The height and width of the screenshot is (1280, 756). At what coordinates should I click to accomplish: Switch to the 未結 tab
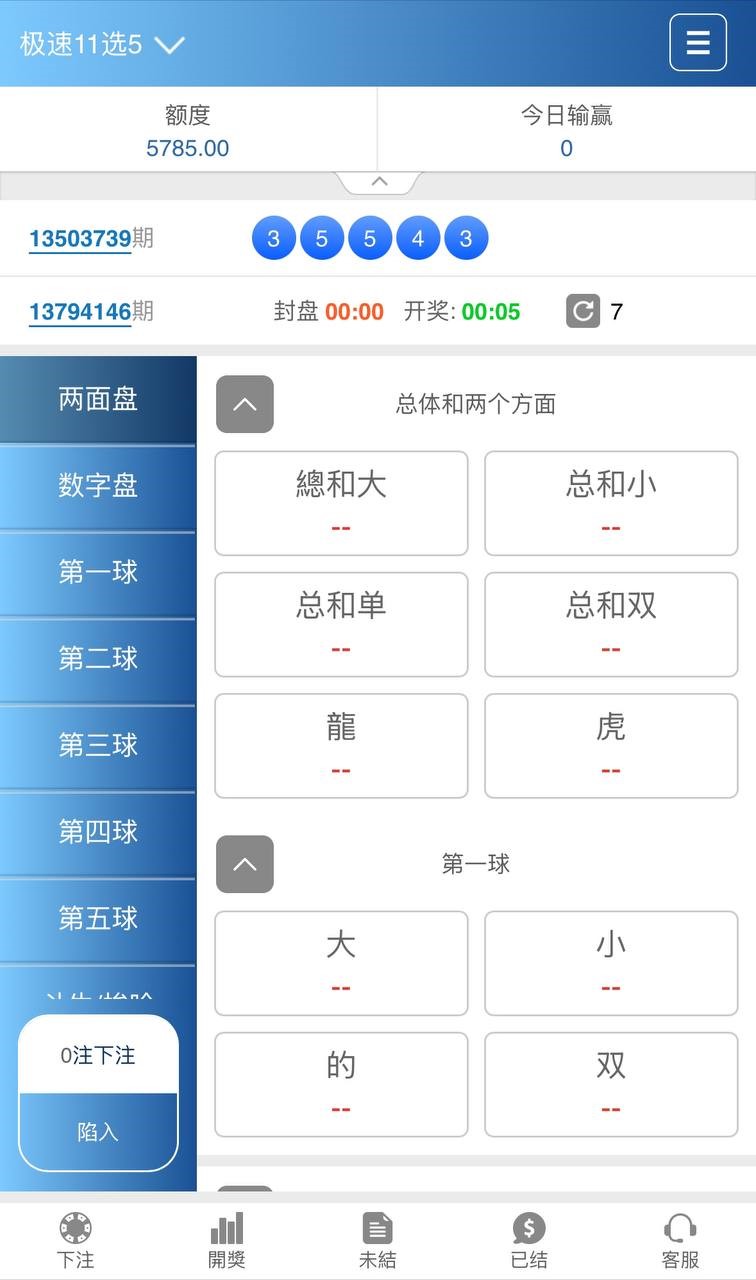click(x=378, y=1240)
